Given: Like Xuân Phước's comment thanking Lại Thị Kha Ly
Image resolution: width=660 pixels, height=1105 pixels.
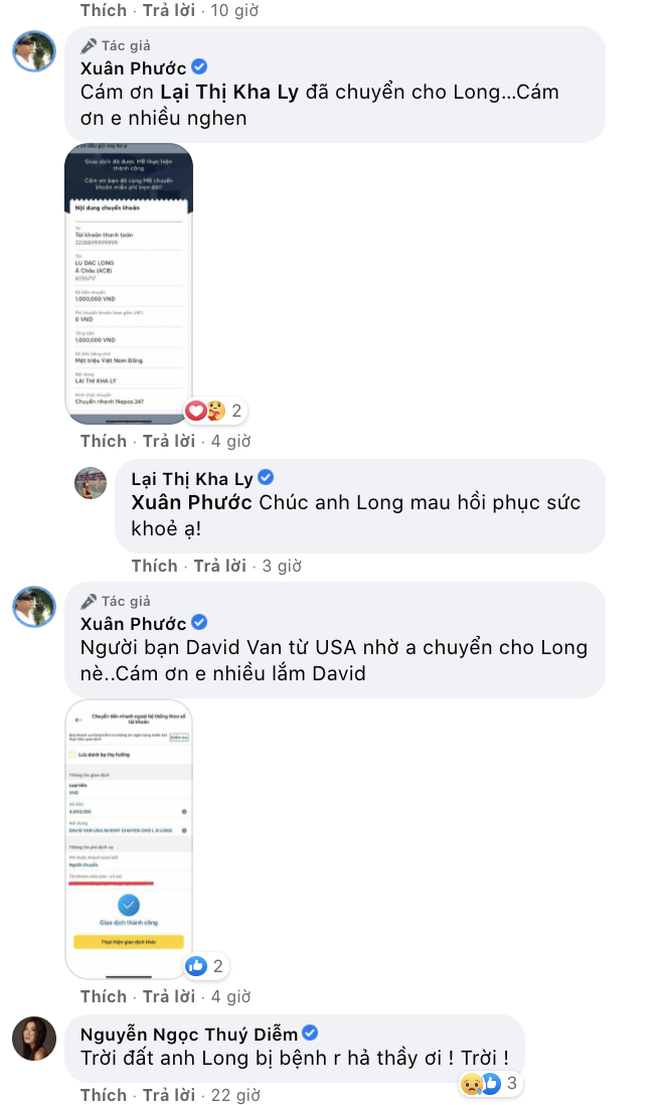Looking at the screenshot, I should pos(104,441).
